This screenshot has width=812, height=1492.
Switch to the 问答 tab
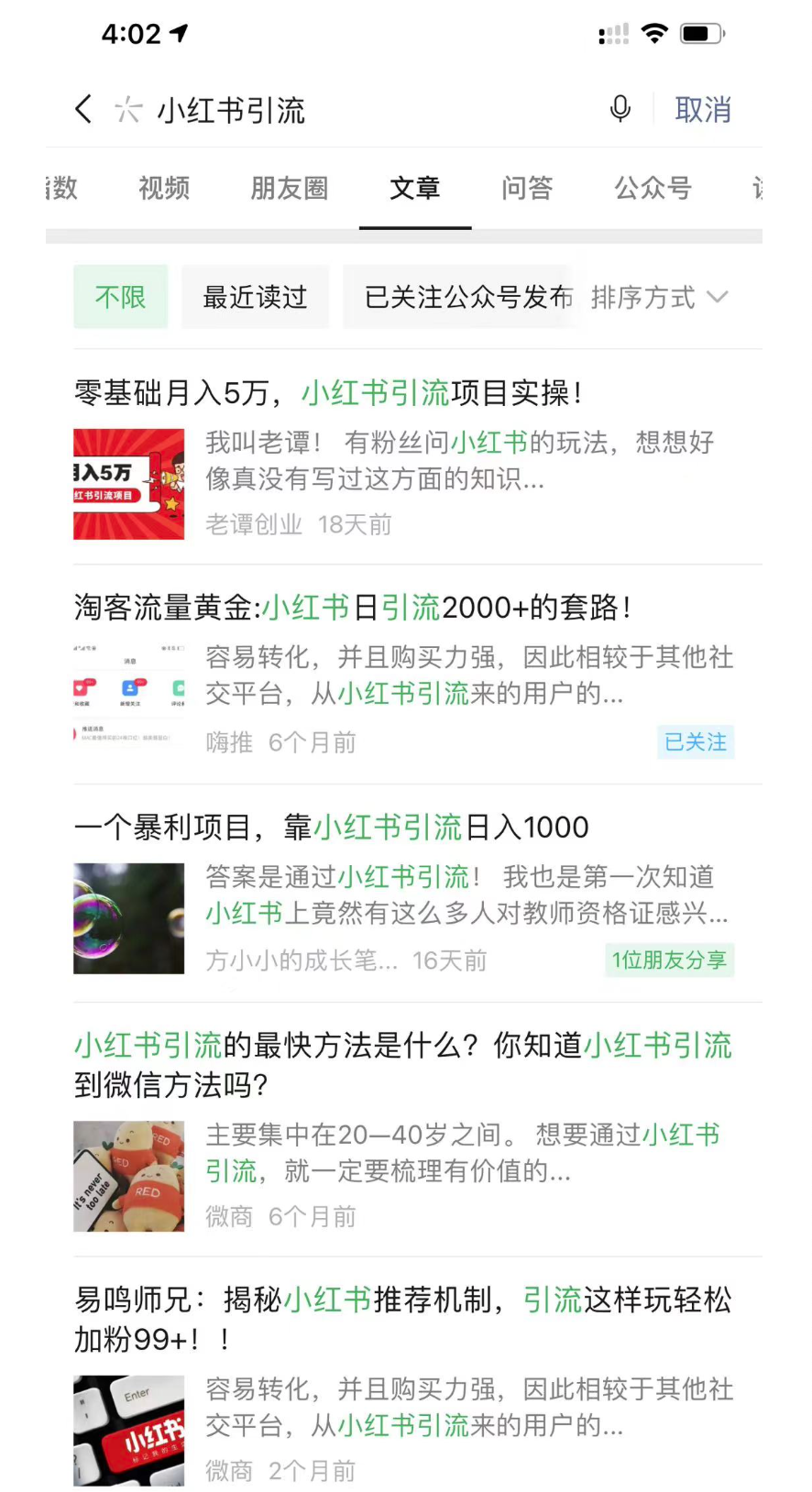[527, 188]
